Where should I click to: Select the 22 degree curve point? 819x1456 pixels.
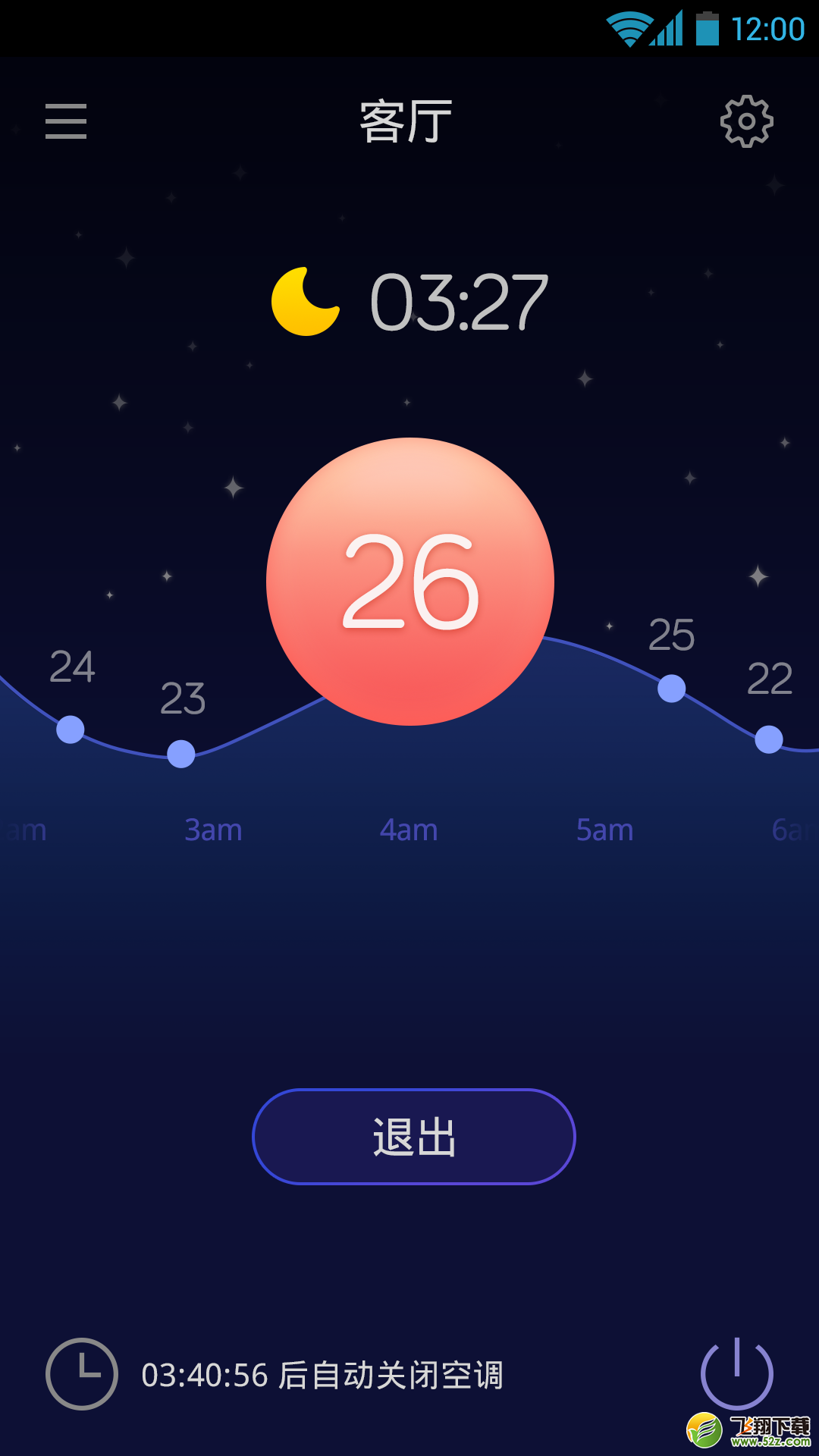click(769, 739)
